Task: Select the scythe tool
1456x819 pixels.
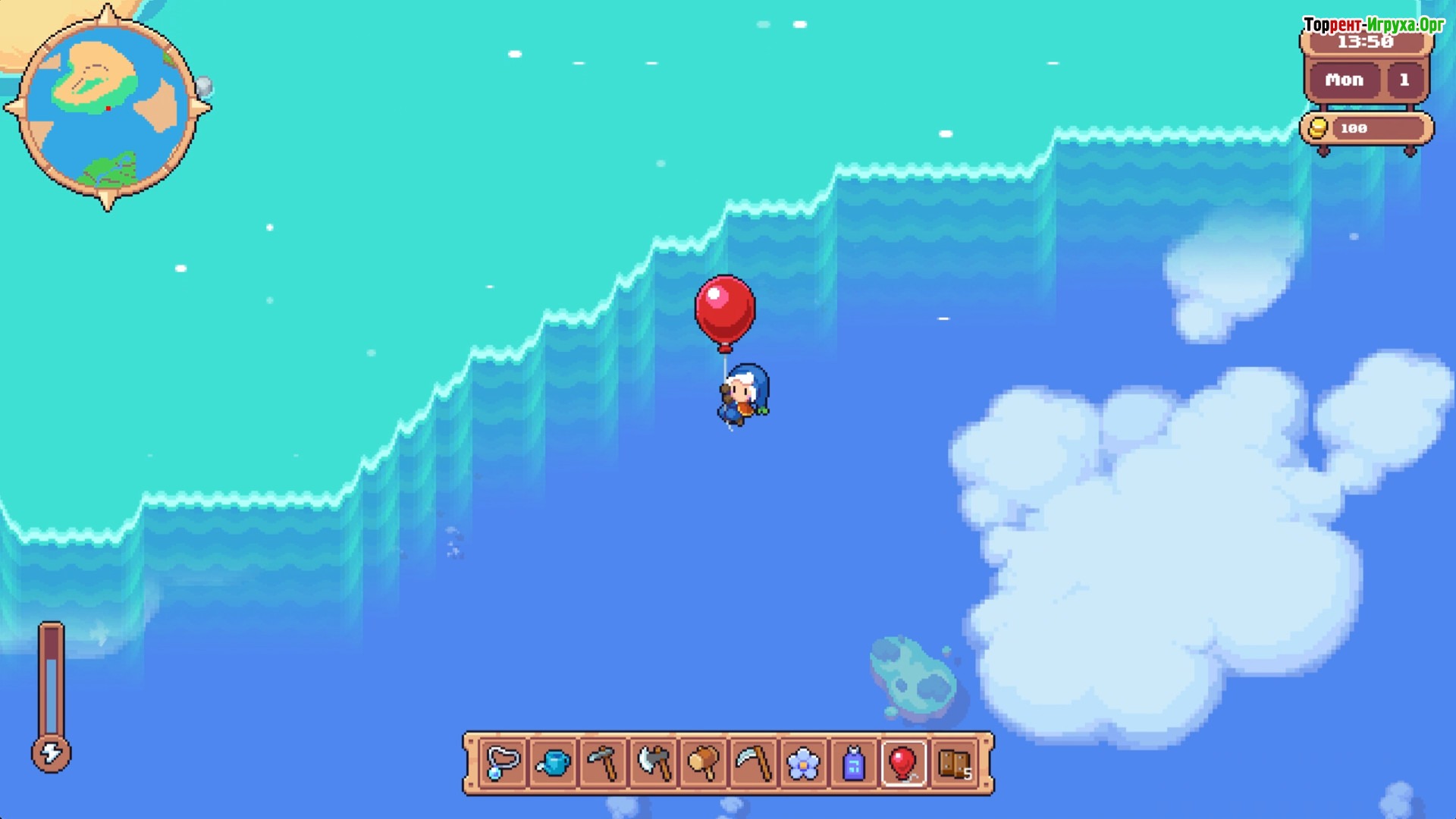Action: 753,763
